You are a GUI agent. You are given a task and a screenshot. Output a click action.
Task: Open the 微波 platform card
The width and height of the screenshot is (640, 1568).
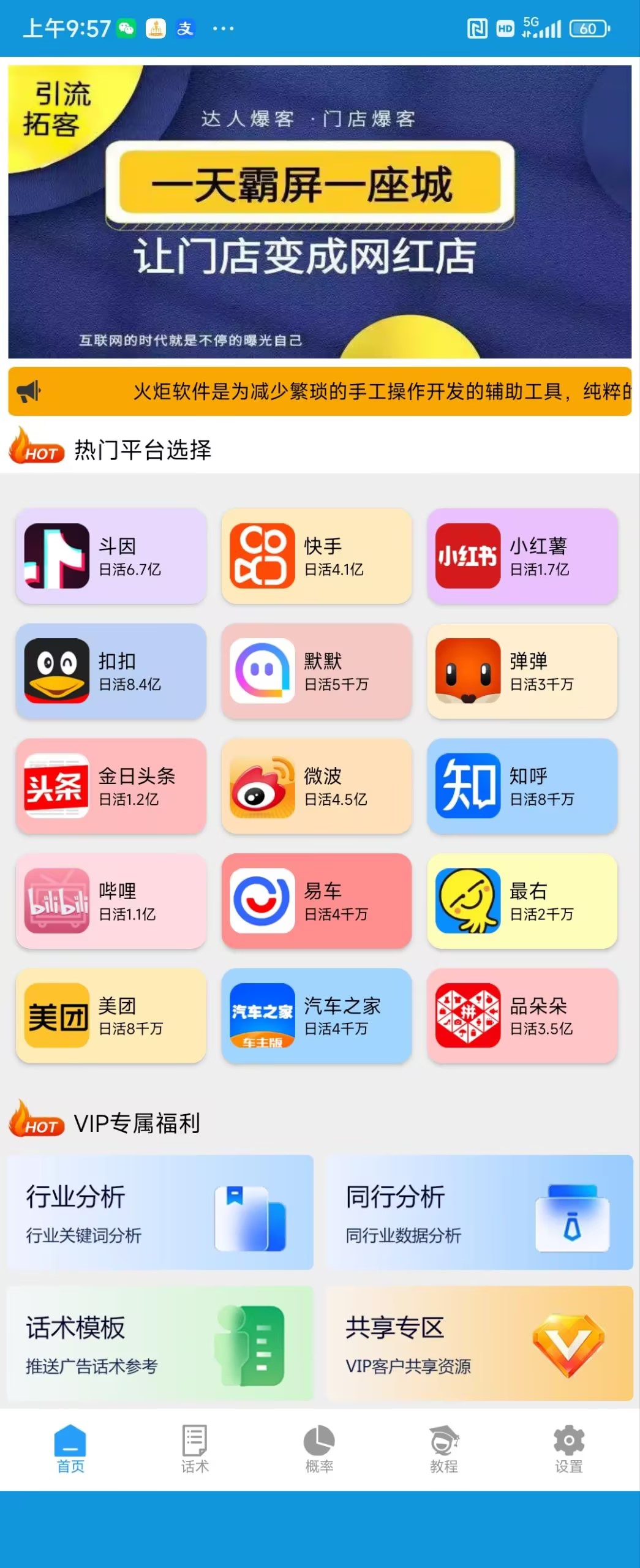[316, 786]
